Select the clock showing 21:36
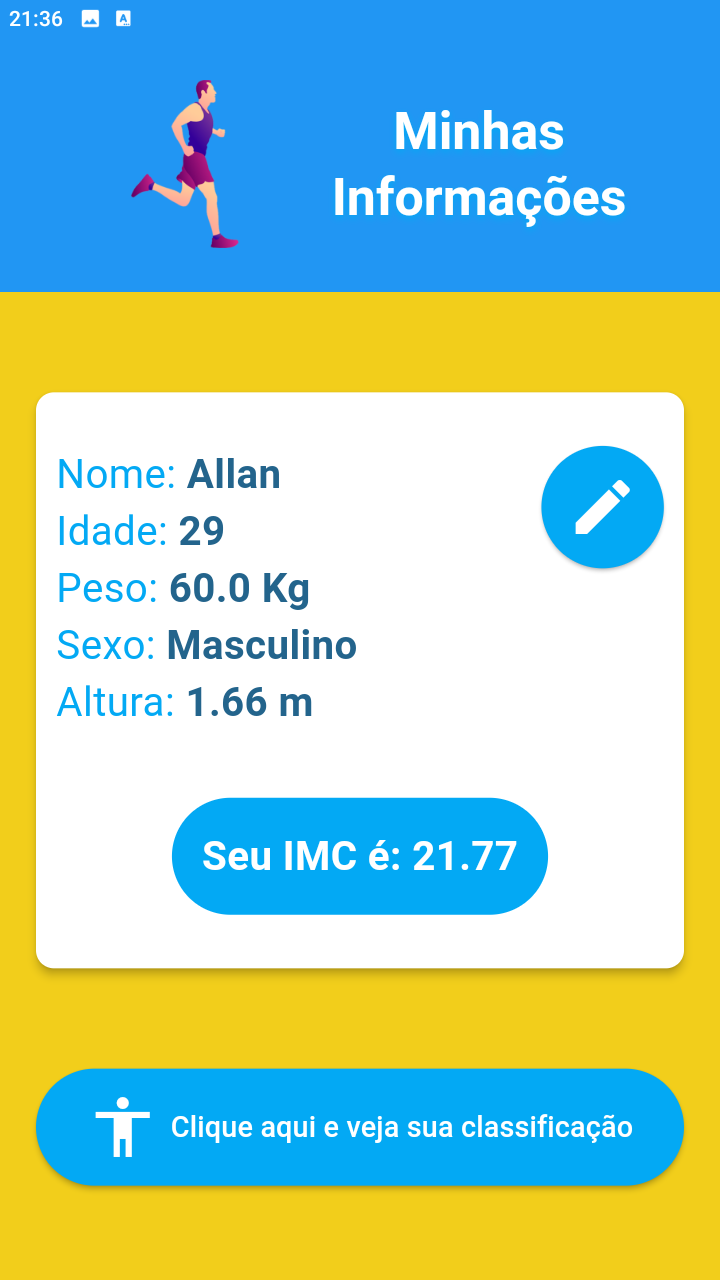Screen dimensions: 720x1280 pos(36,17)
